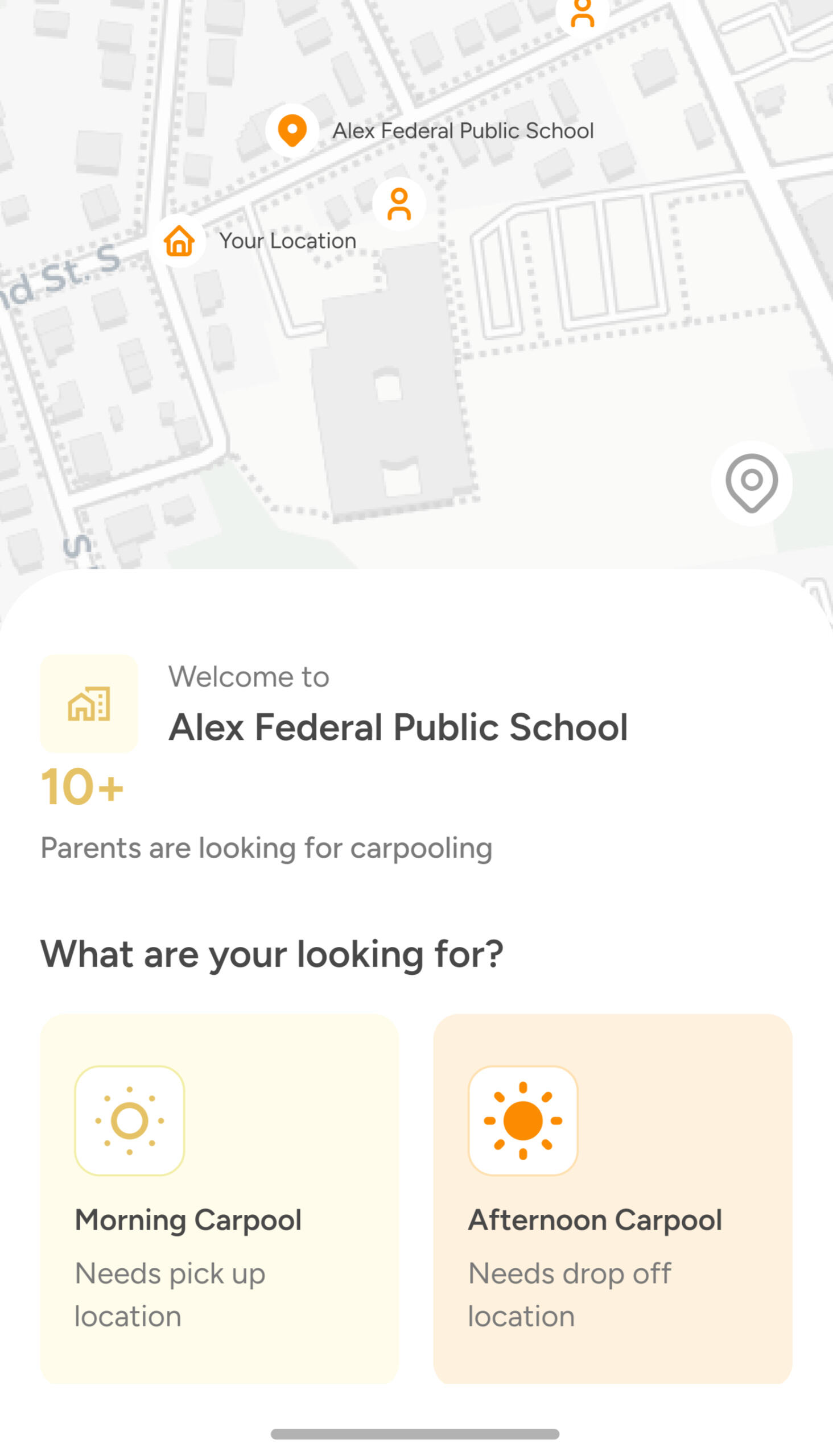Tap the school grounds area on the map
This screenshot has width=833, height=1456.
[389, 429]
